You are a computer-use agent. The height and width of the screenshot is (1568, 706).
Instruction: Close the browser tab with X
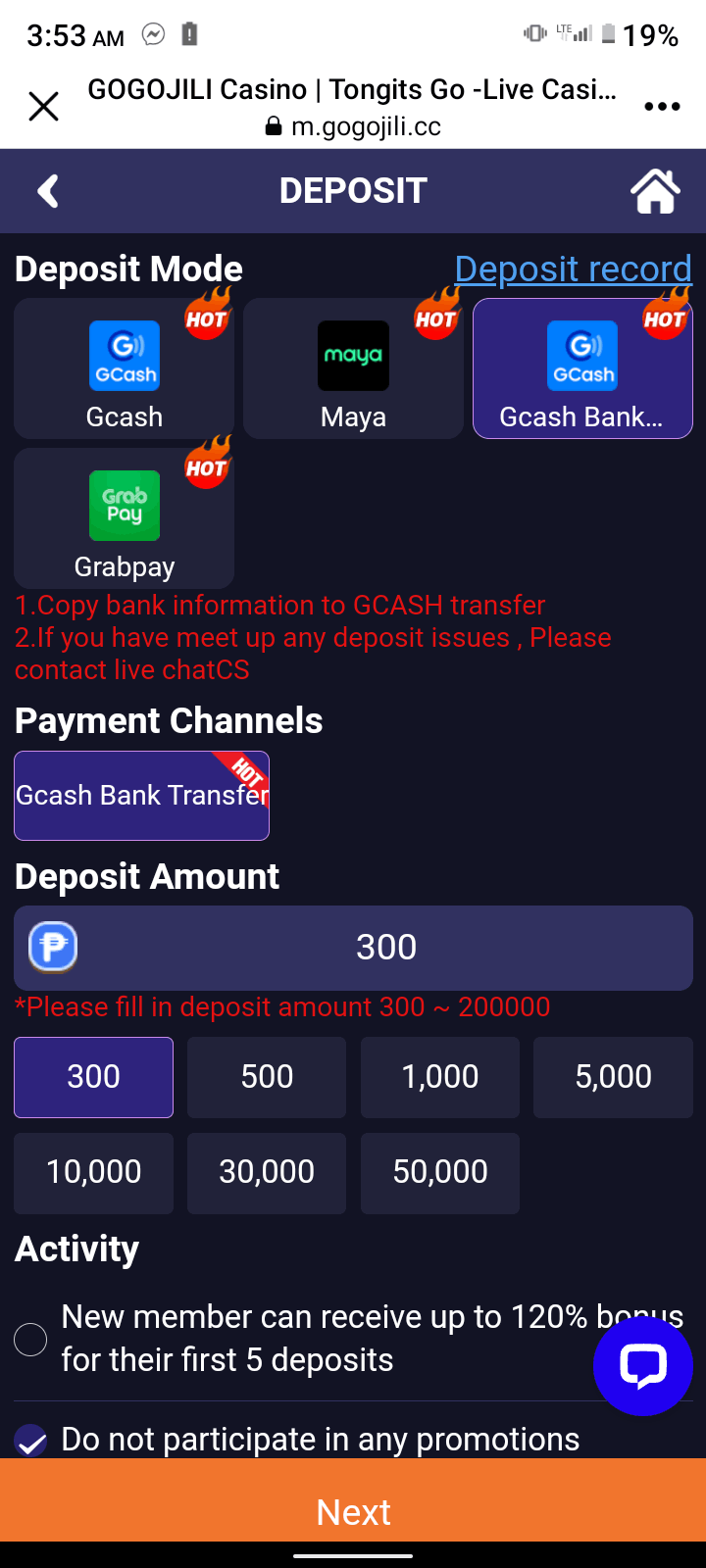44,106
